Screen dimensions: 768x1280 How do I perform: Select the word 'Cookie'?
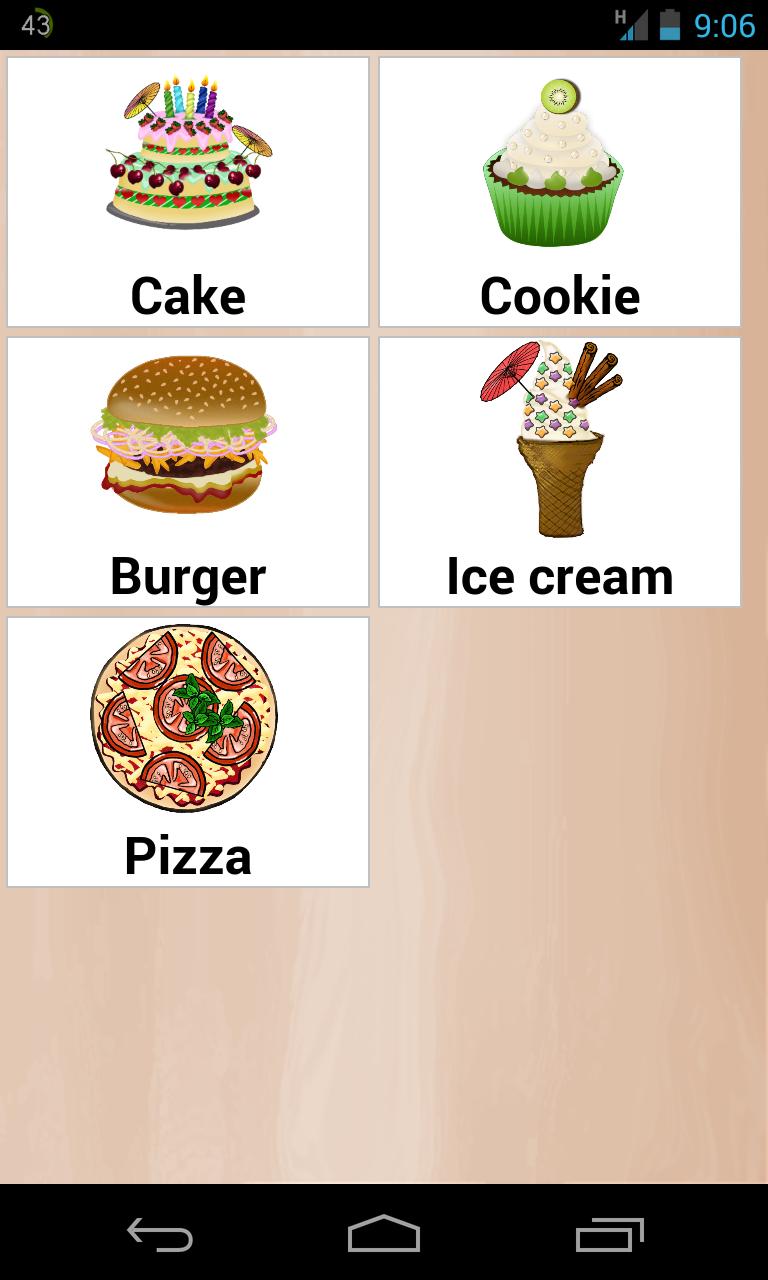[x=560, y=293]
